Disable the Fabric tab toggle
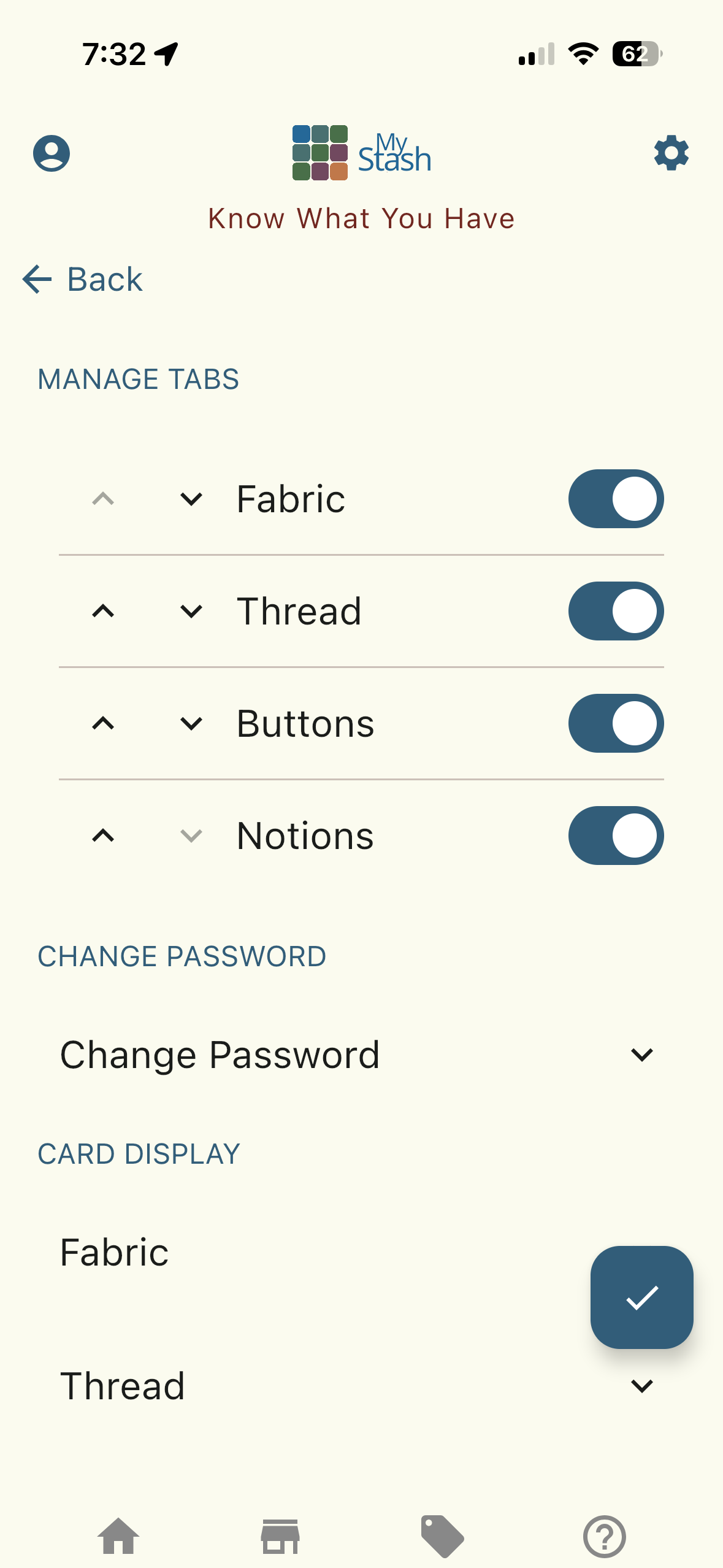 (x=616, y=499)
